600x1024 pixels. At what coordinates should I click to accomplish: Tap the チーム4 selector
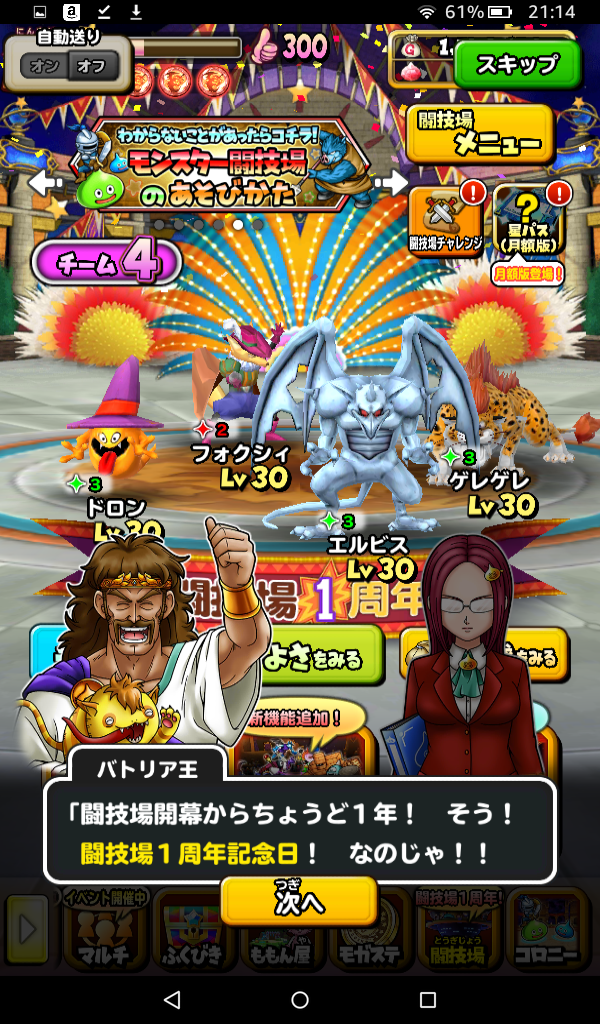pyautogui.click(x=108, y=263)
